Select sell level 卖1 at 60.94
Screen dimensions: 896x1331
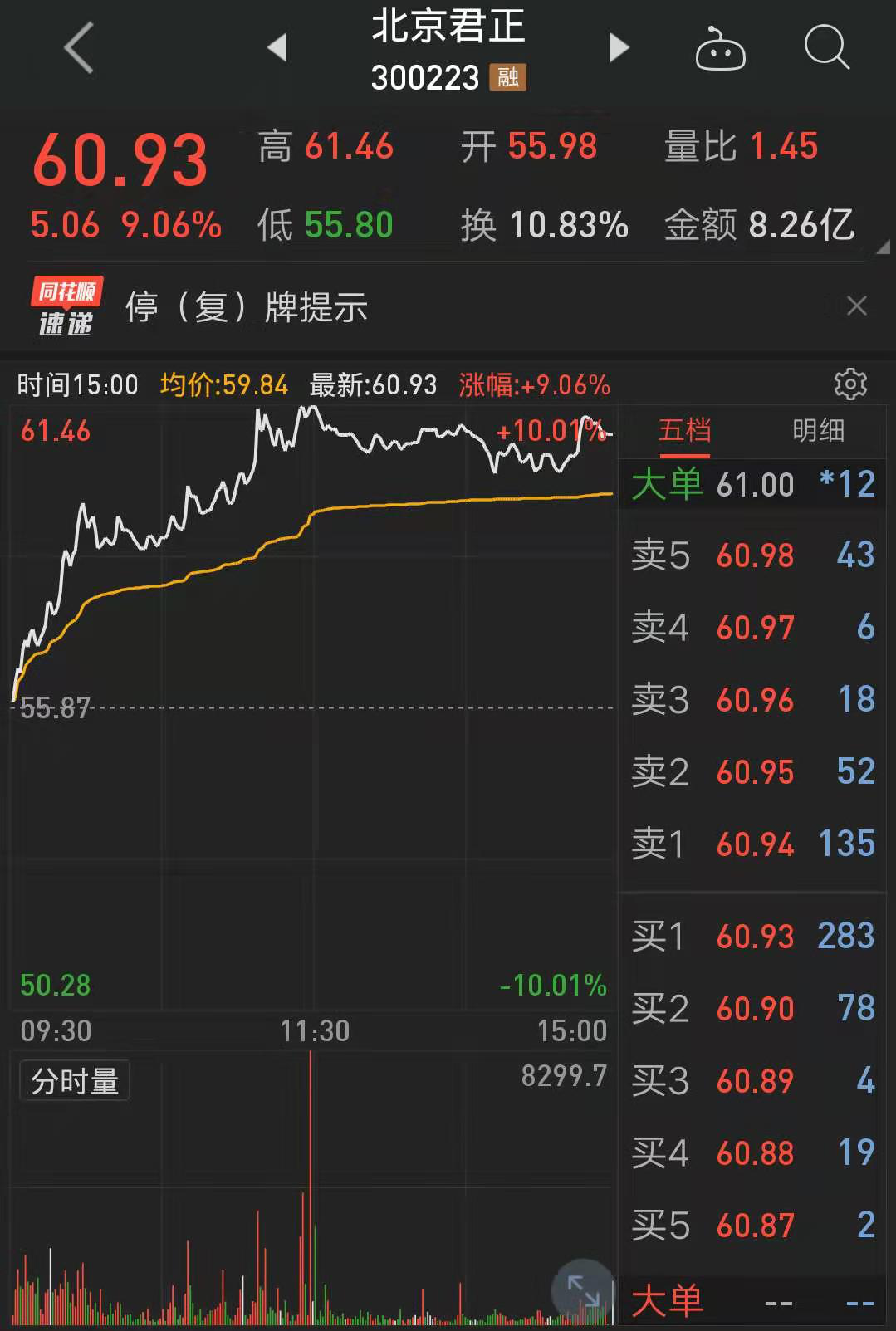pos(752,844)
